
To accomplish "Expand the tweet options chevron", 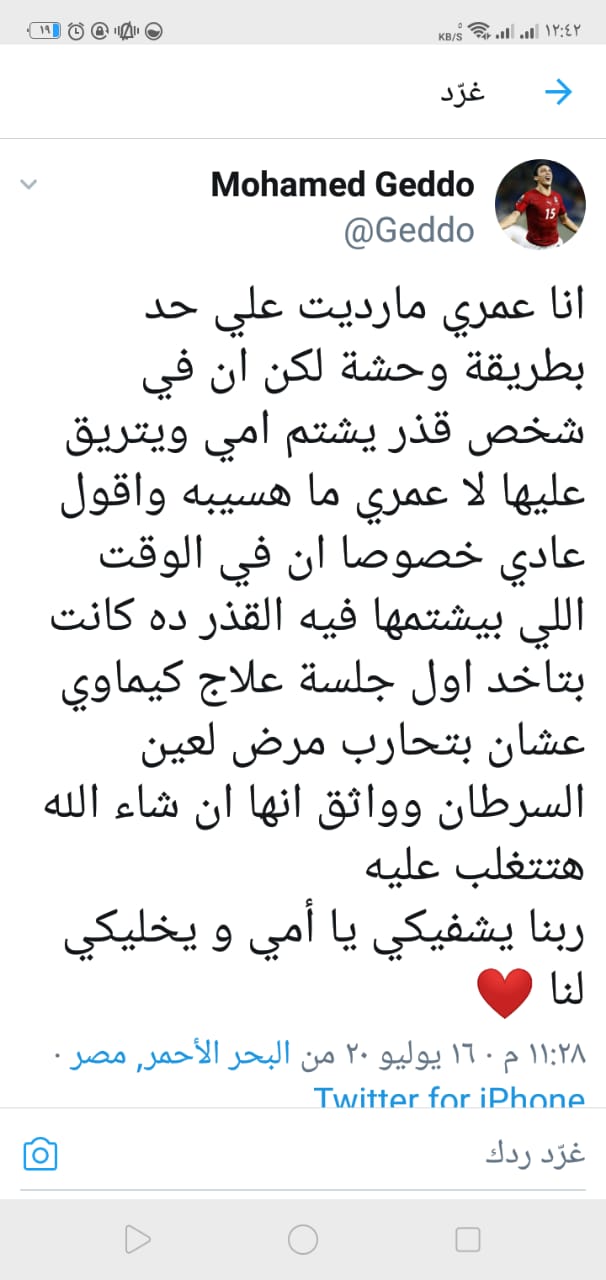I will click(29, 184).
